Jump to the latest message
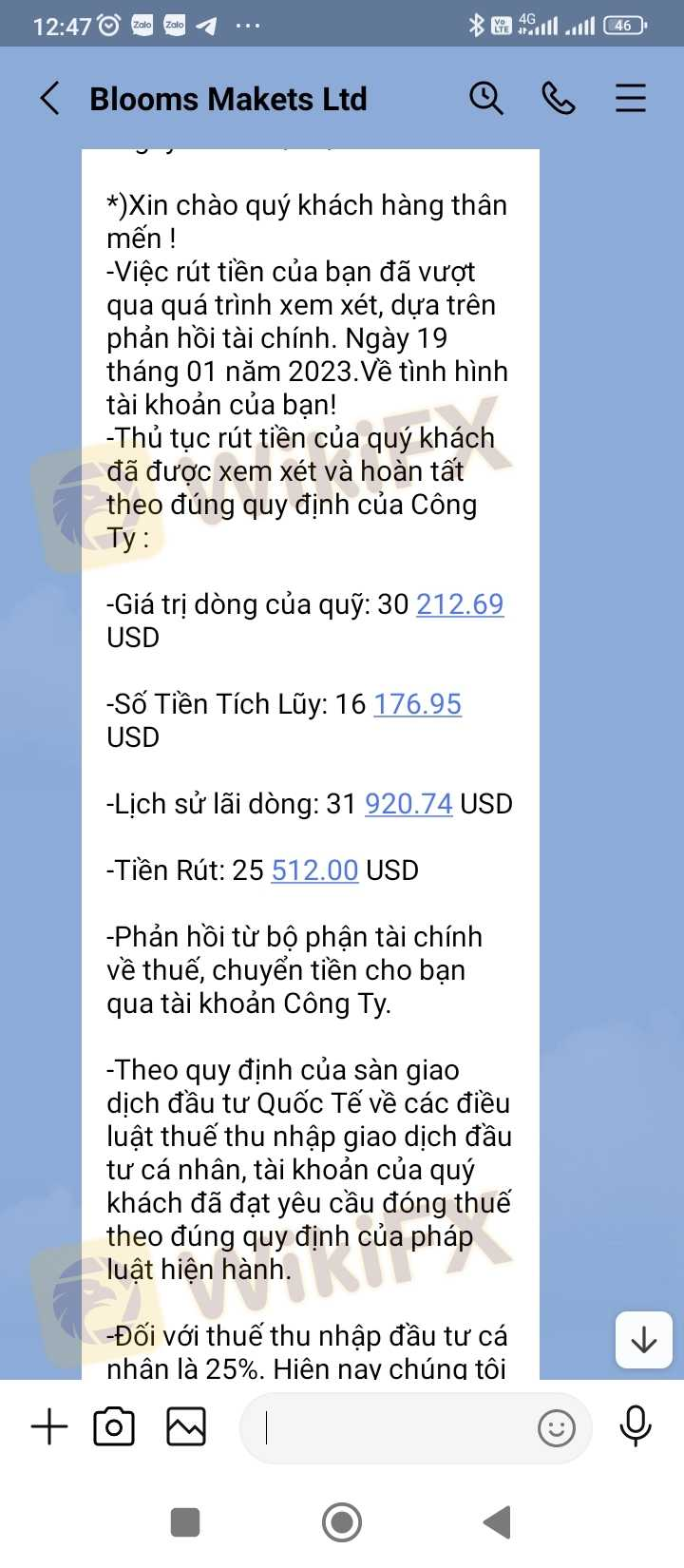The image size is (684, 1568). point(644,1340)
